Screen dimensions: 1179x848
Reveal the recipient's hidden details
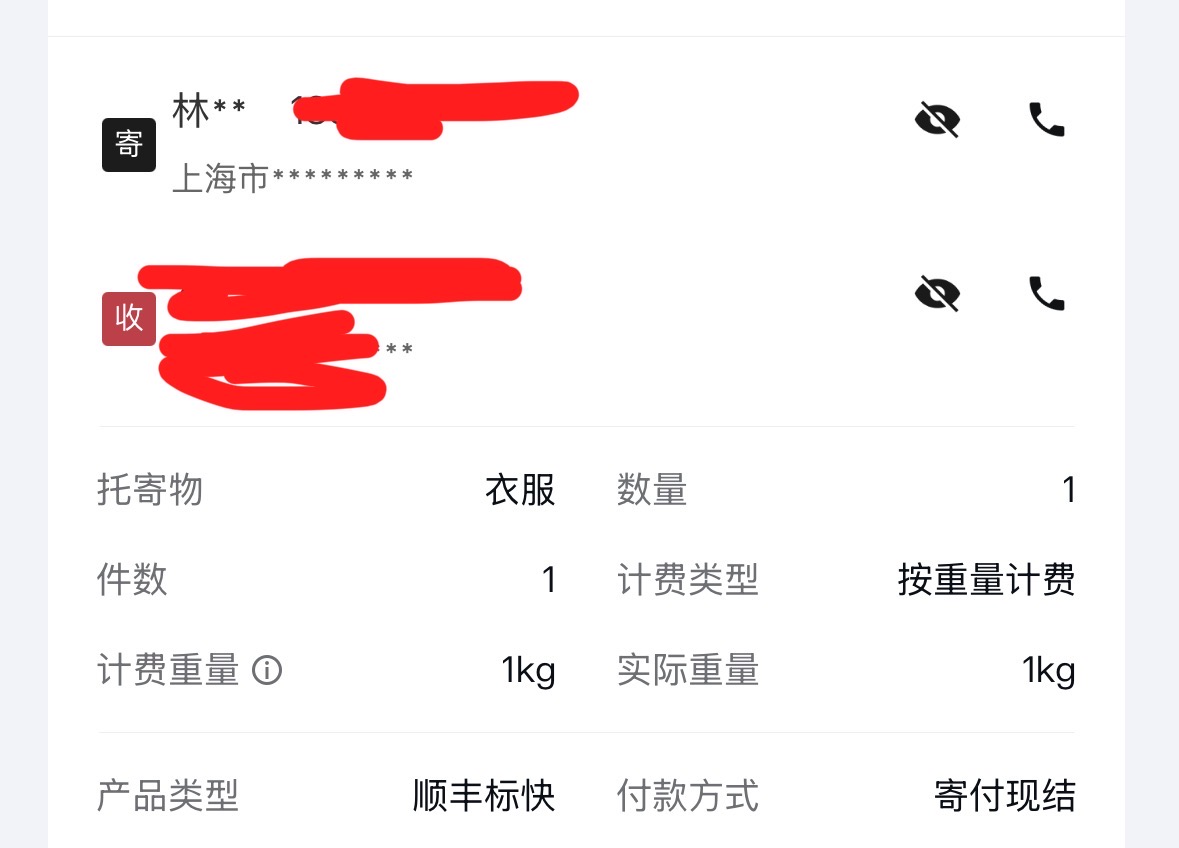click(937, 293)
